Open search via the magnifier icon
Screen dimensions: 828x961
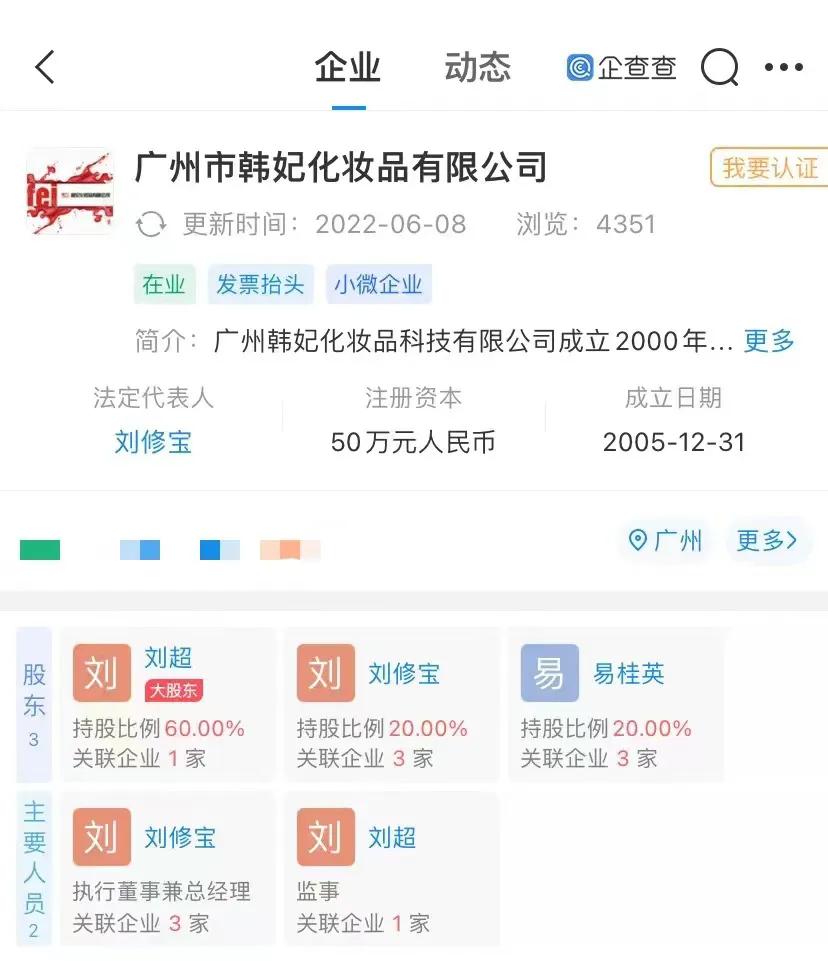point(719,67)
